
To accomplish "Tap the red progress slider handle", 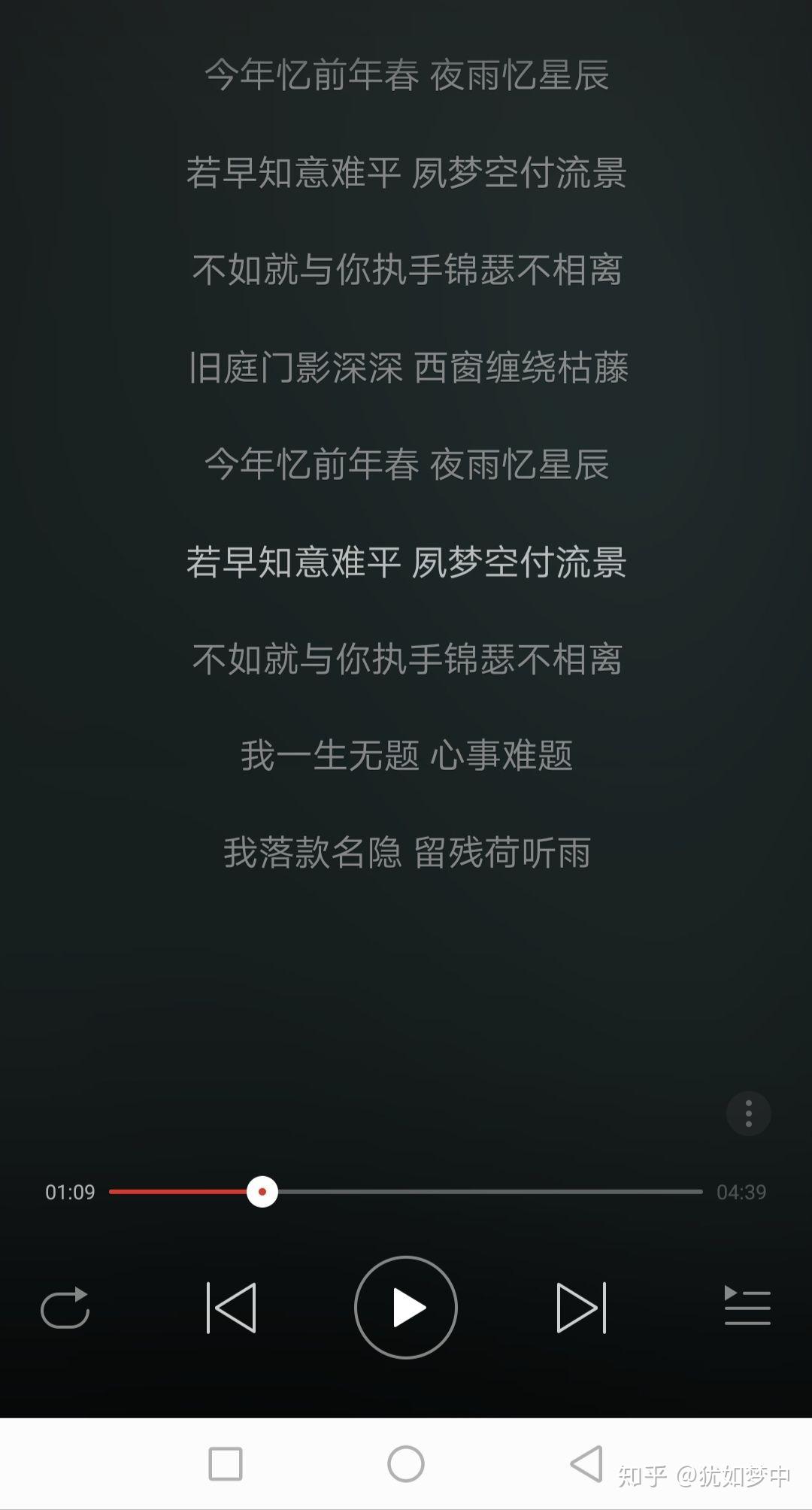I will [262, 1192].
